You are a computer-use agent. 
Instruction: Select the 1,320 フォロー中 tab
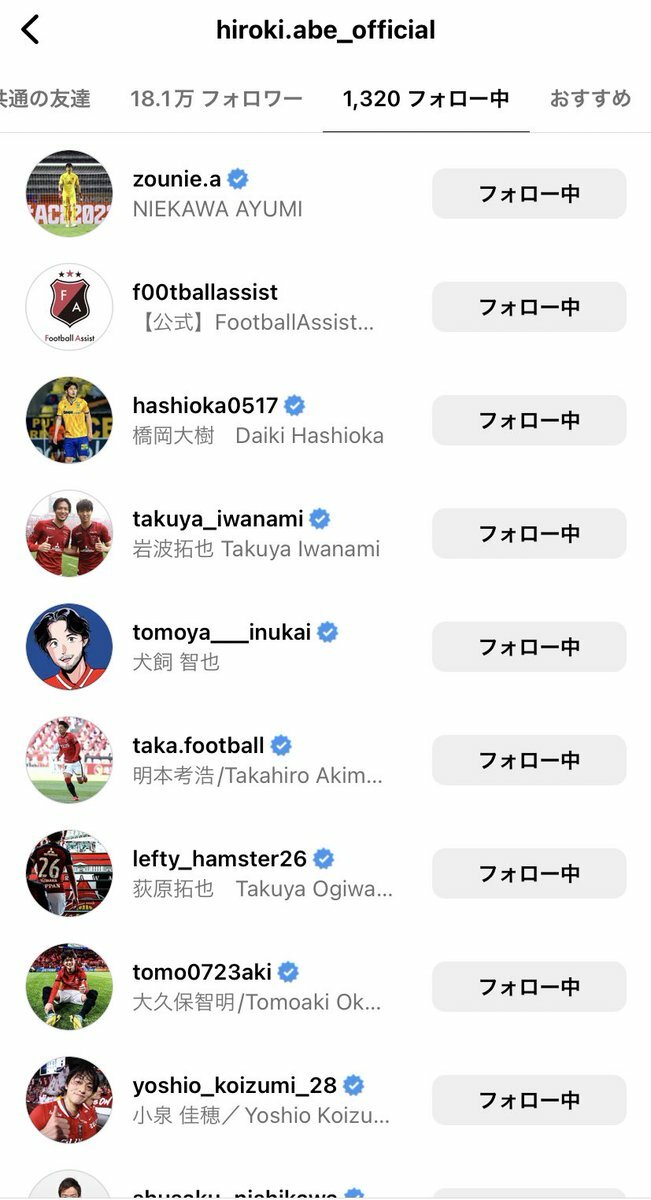tap(426, 98)
